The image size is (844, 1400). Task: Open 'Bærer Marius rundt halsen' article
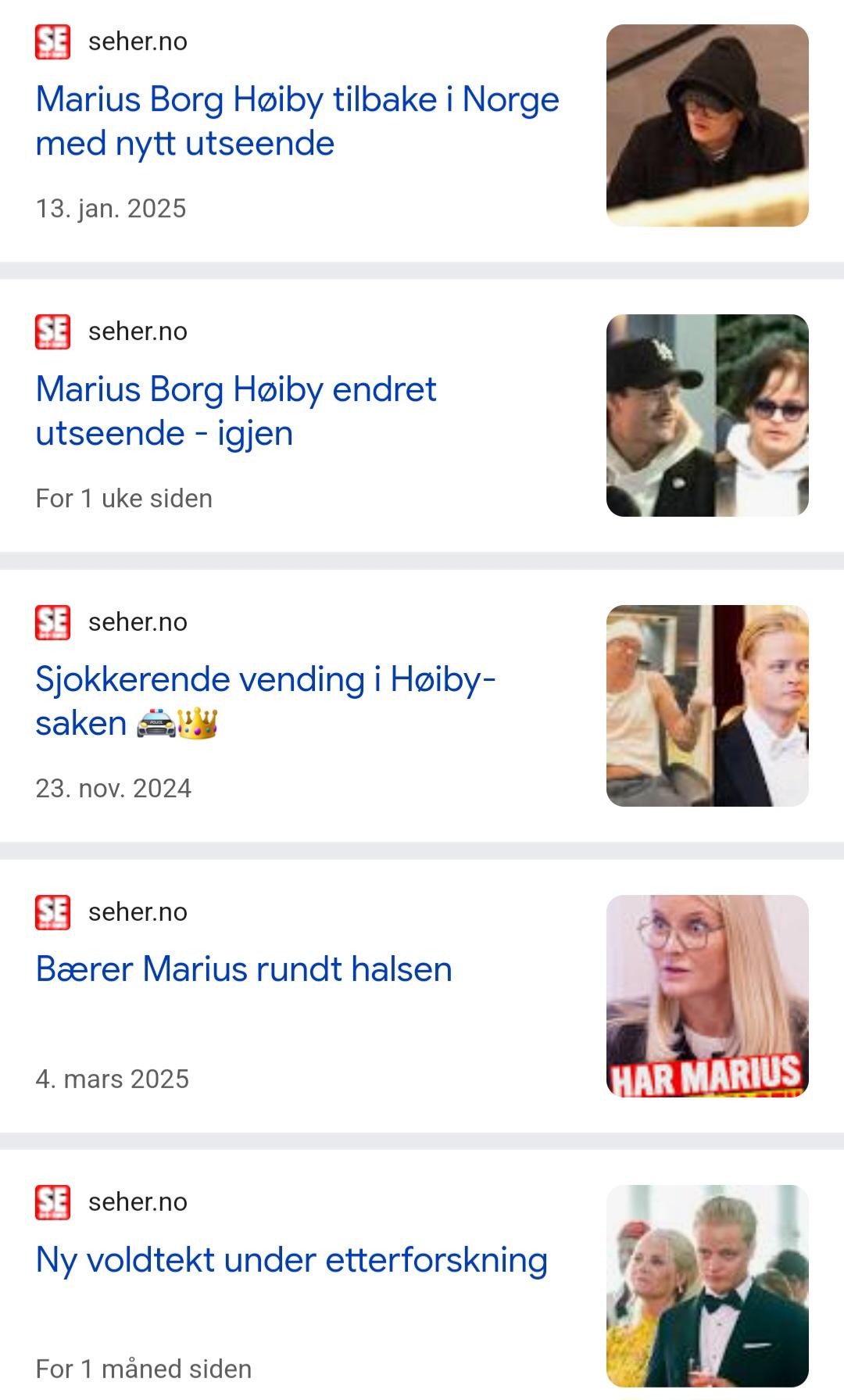click(244, 969)
